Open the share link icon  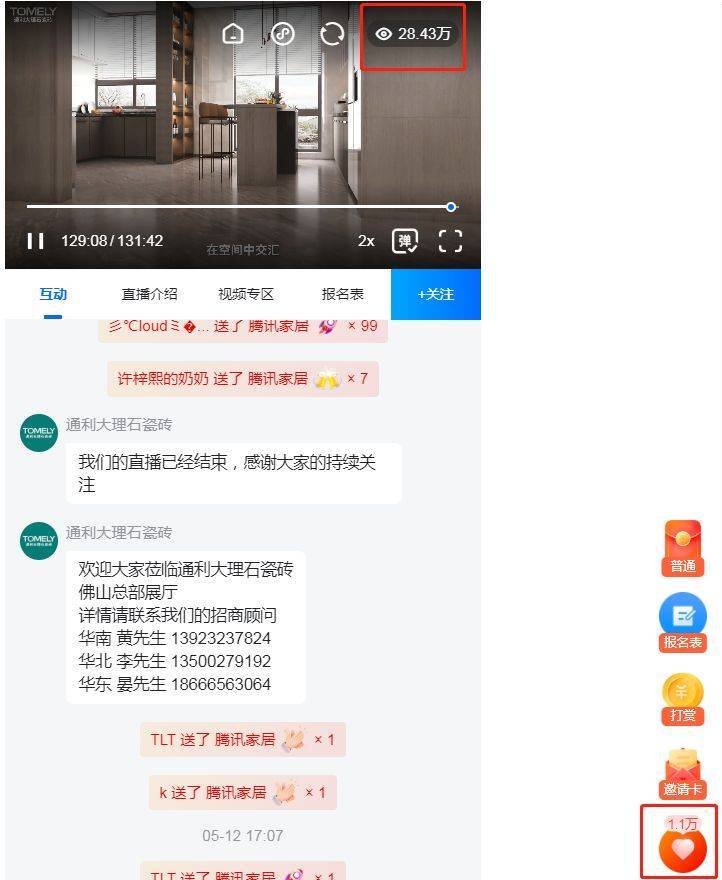pos(283,34)
